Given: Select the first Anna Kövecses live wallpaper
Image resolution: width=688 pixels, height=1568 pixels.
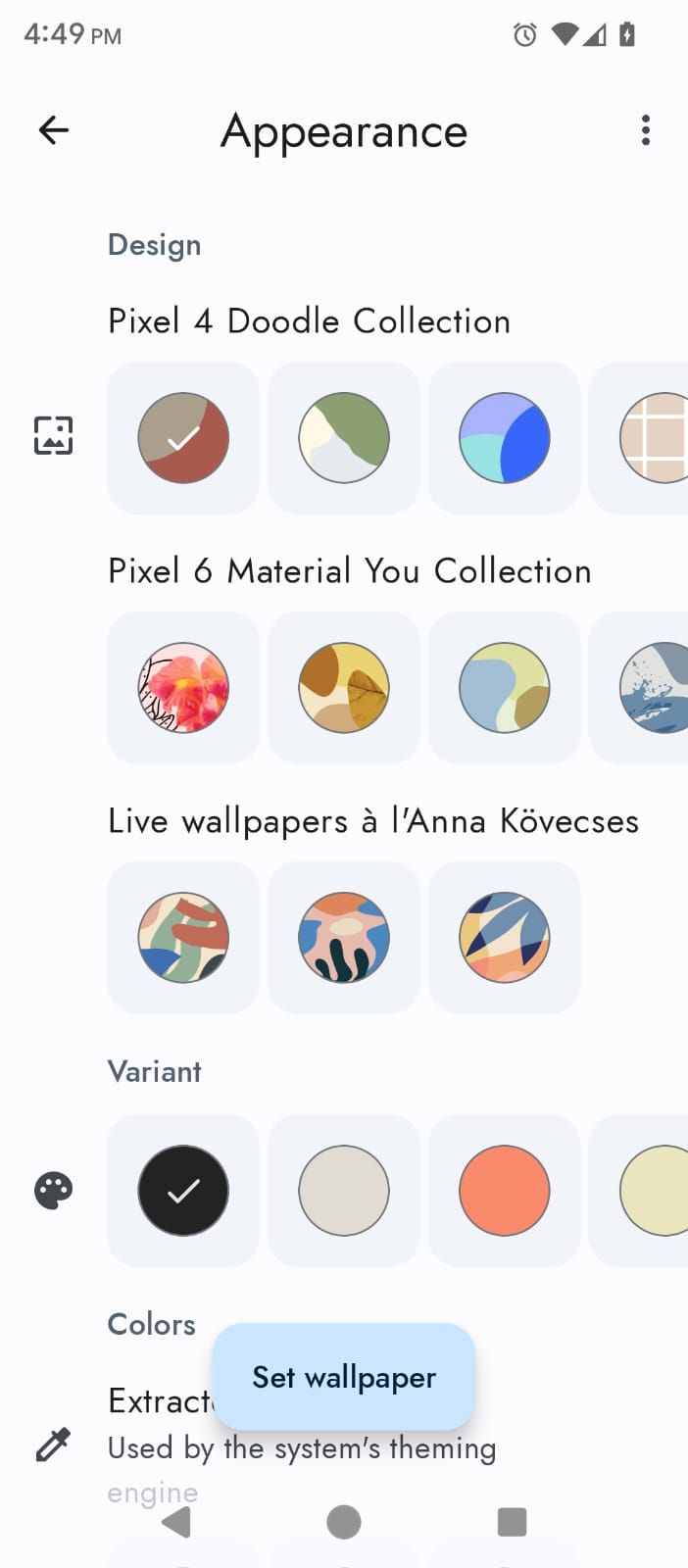Looking at the screenshot, I should point(183,938).
